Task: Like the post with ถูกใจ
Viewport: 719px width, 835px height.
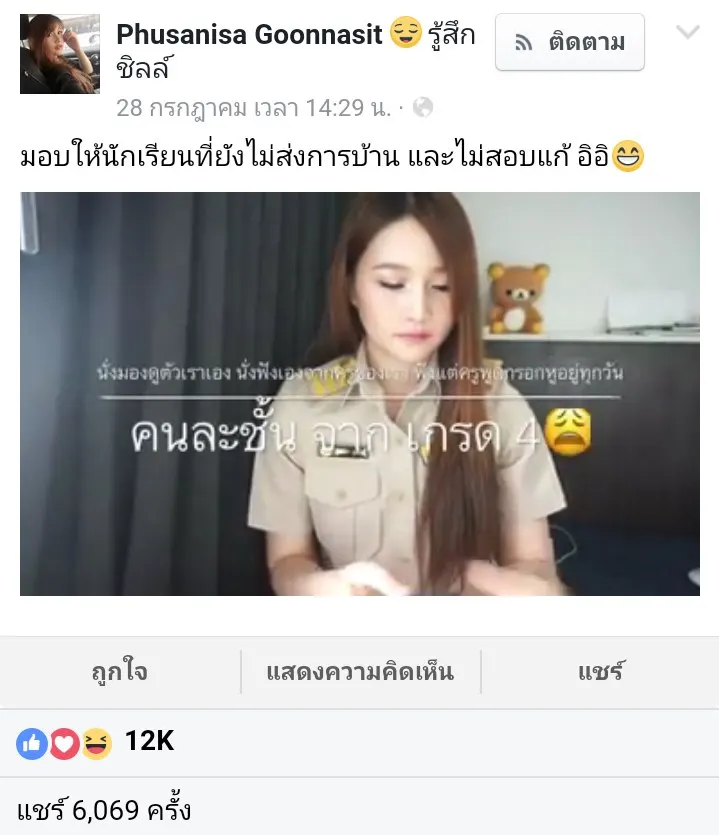Action: point(120,672)
